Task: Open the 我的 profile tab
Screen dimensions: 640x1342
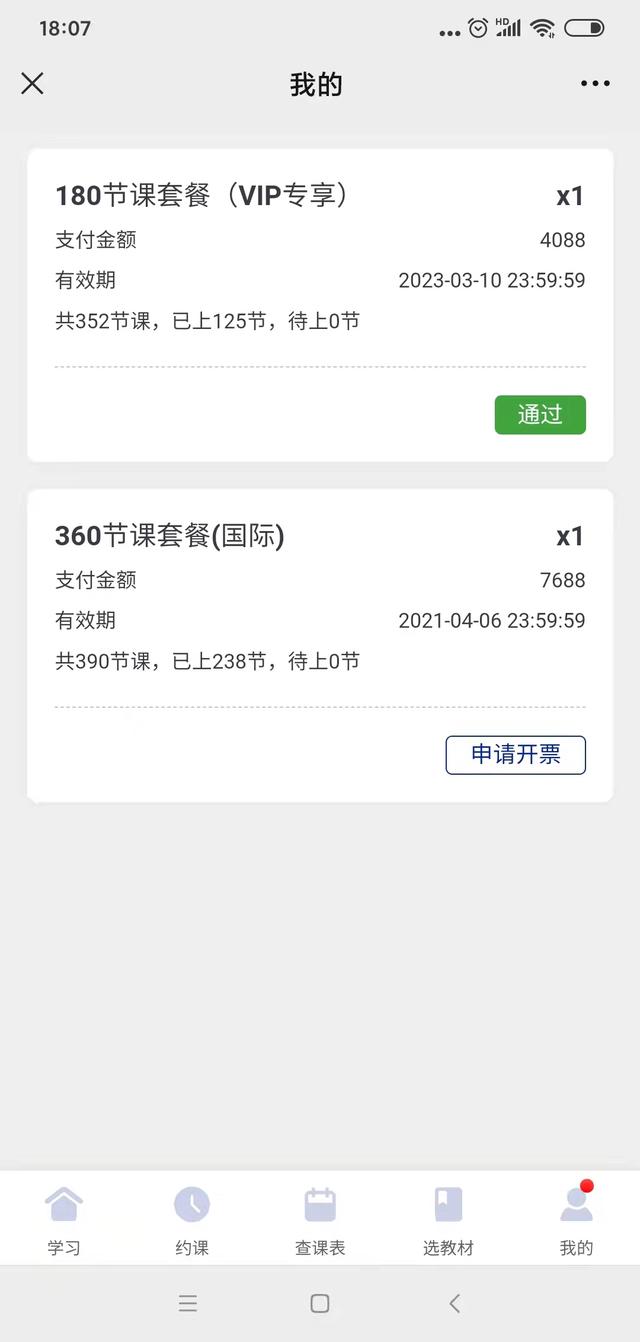Action: [x=576, y=1219]
